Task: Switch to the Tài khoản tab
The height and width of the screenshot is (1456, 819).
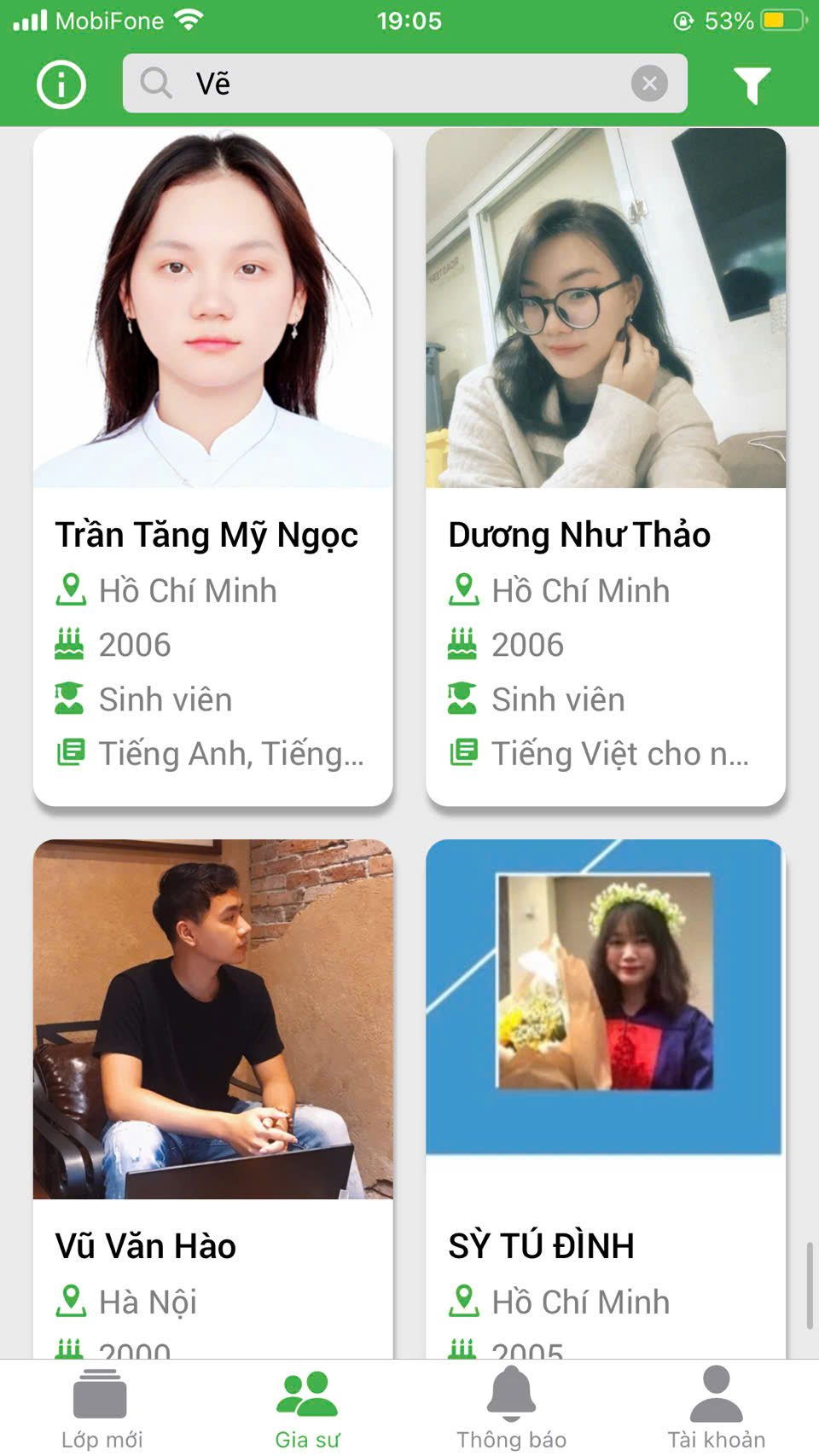Action: tap(716, 1408)
